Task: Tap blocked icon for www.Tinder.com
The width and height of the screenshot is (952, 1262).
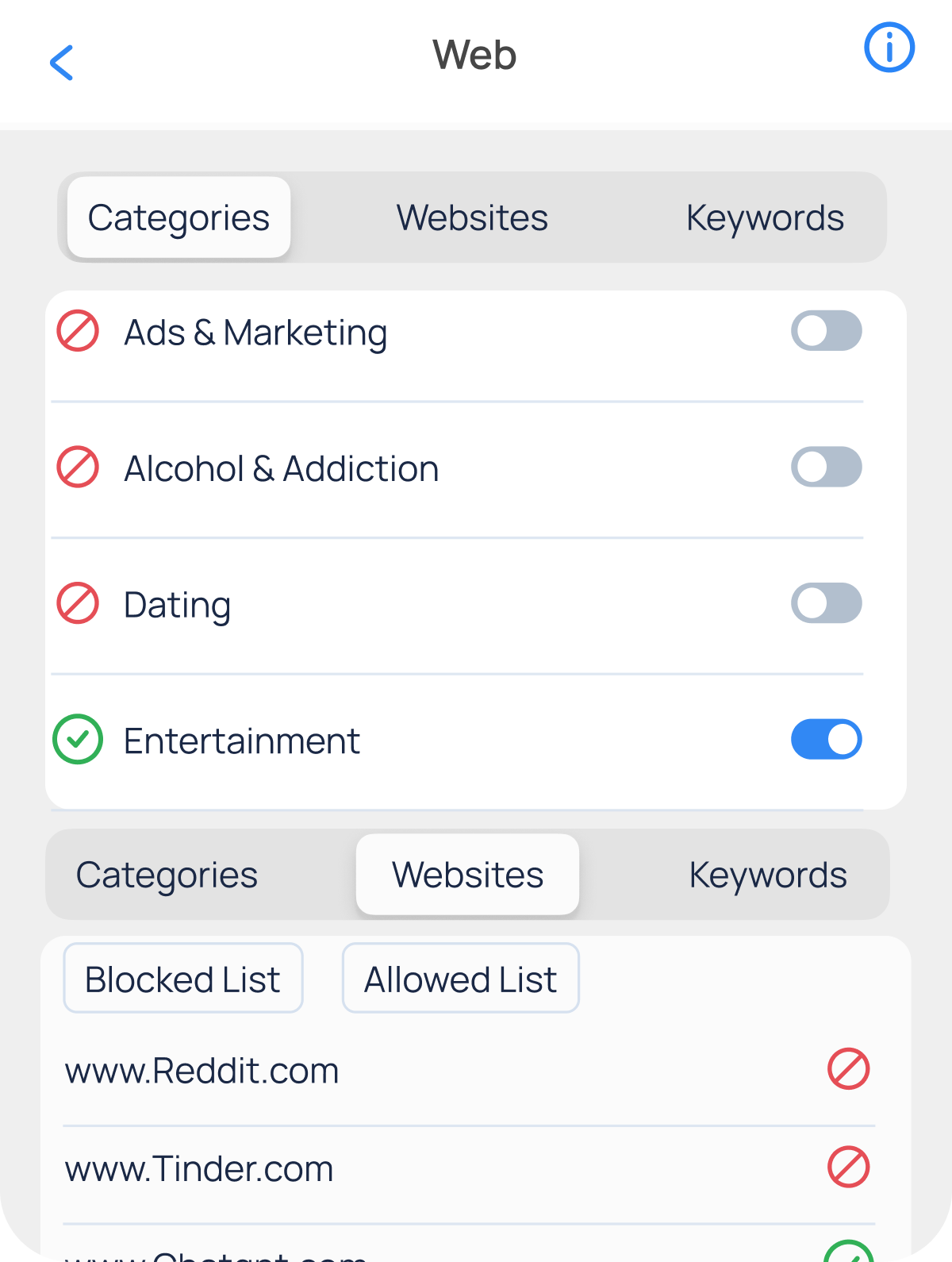Action: pos(848,1168)
